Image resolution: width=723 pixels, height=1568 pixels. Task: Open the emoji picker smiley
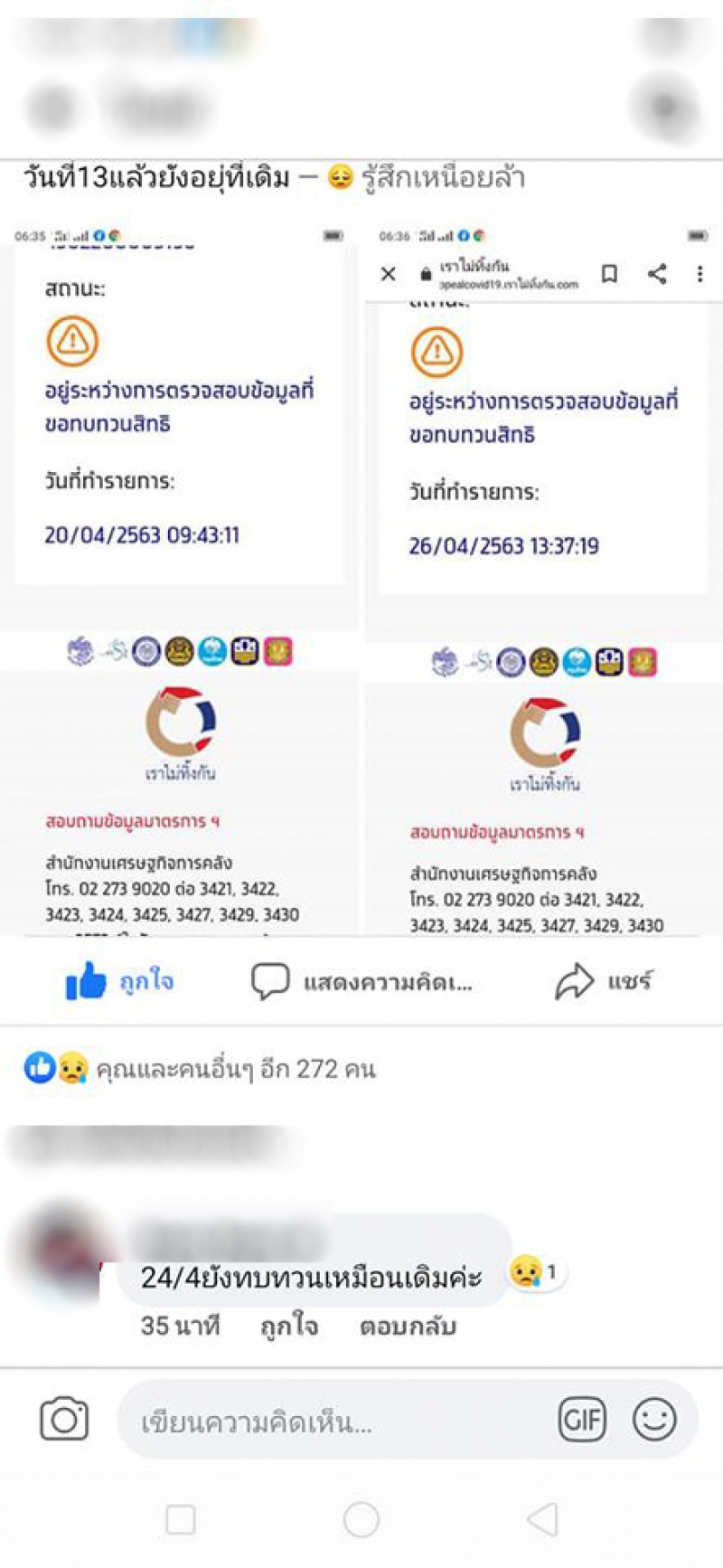pyautogui.click(x=654, y=1420)
